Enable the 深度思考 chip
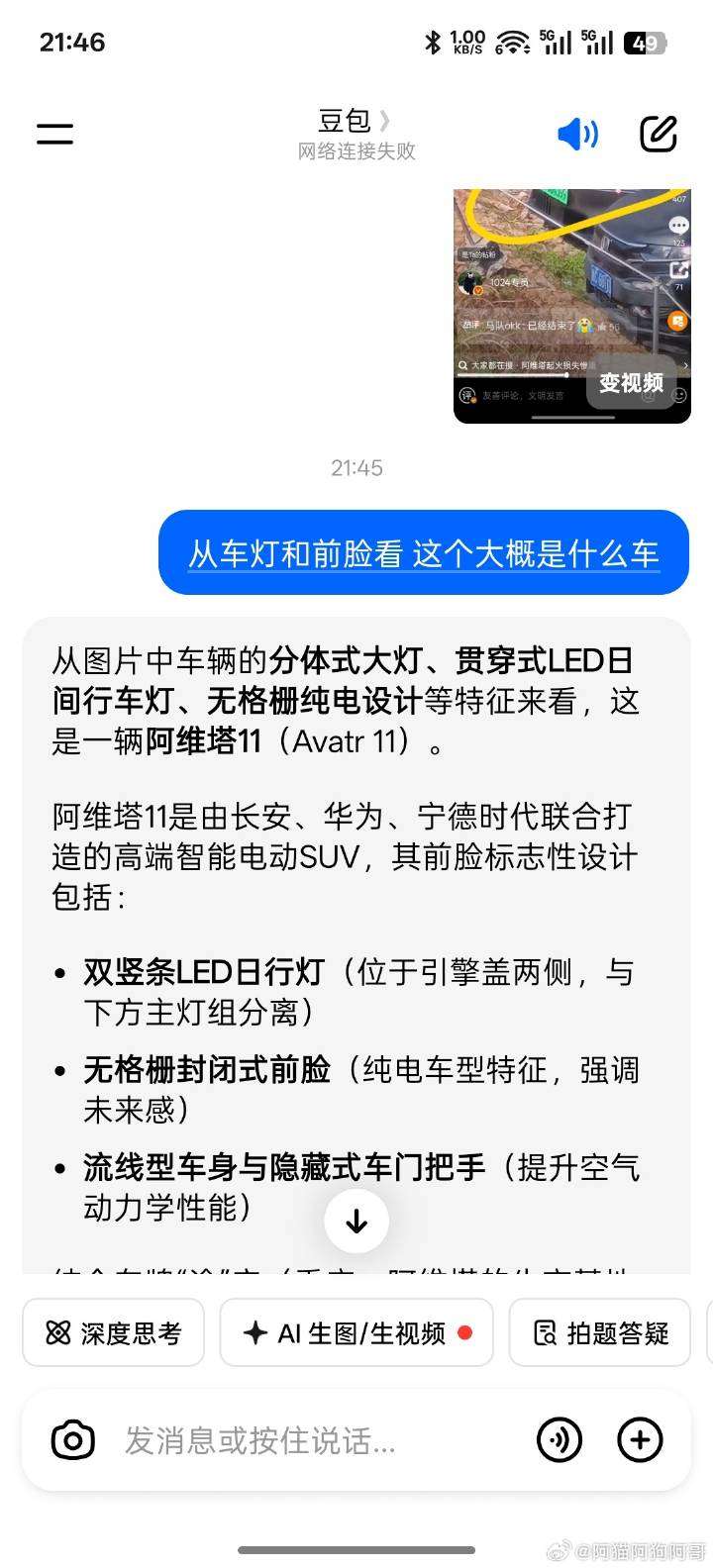Image resolution: width=713 pixels, height=1568 pixels. pos(114,1333)
